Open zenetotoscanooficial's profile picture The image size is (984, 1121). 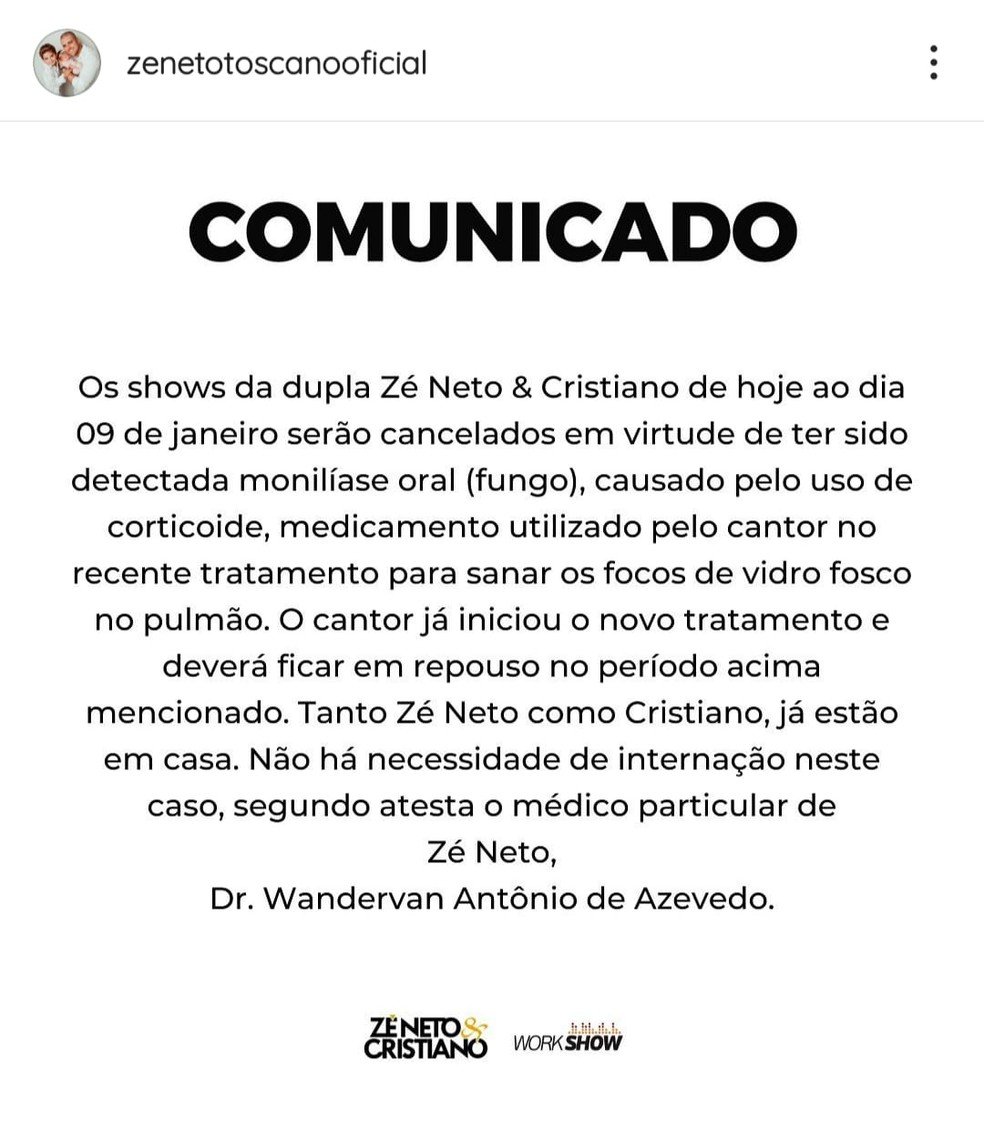click(67, 63)
